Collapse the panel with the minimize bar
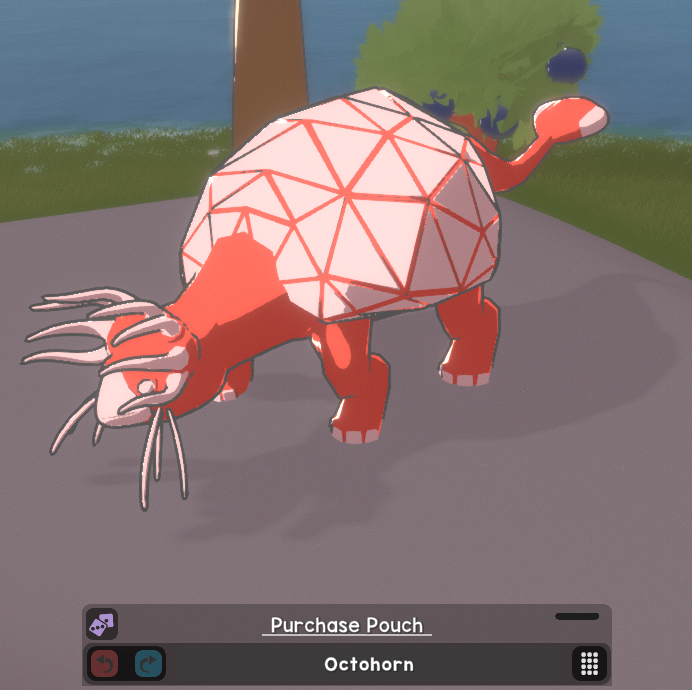Viewport: 692px width, 690px height. pyautogui.click(x=577, y=616)
